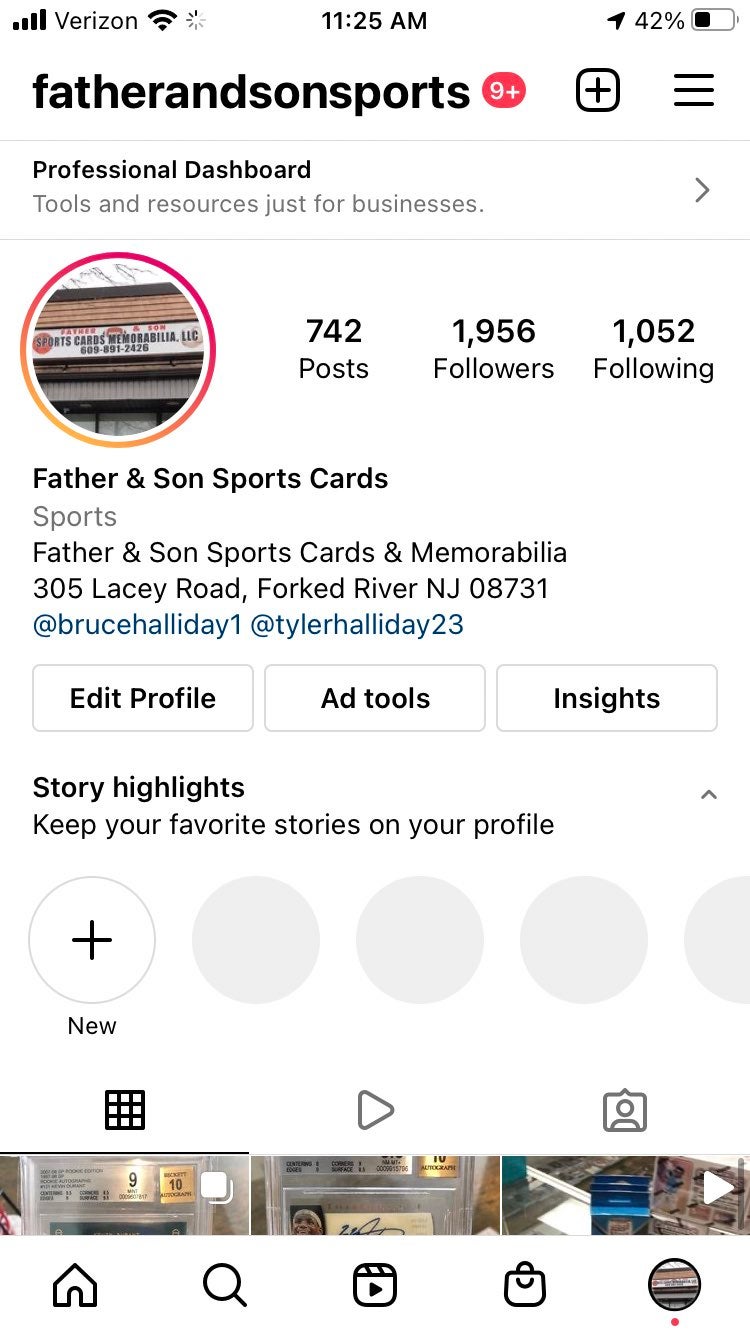Open the hamburger menu
Screen dimensions: 750x1334
point(693,91)
